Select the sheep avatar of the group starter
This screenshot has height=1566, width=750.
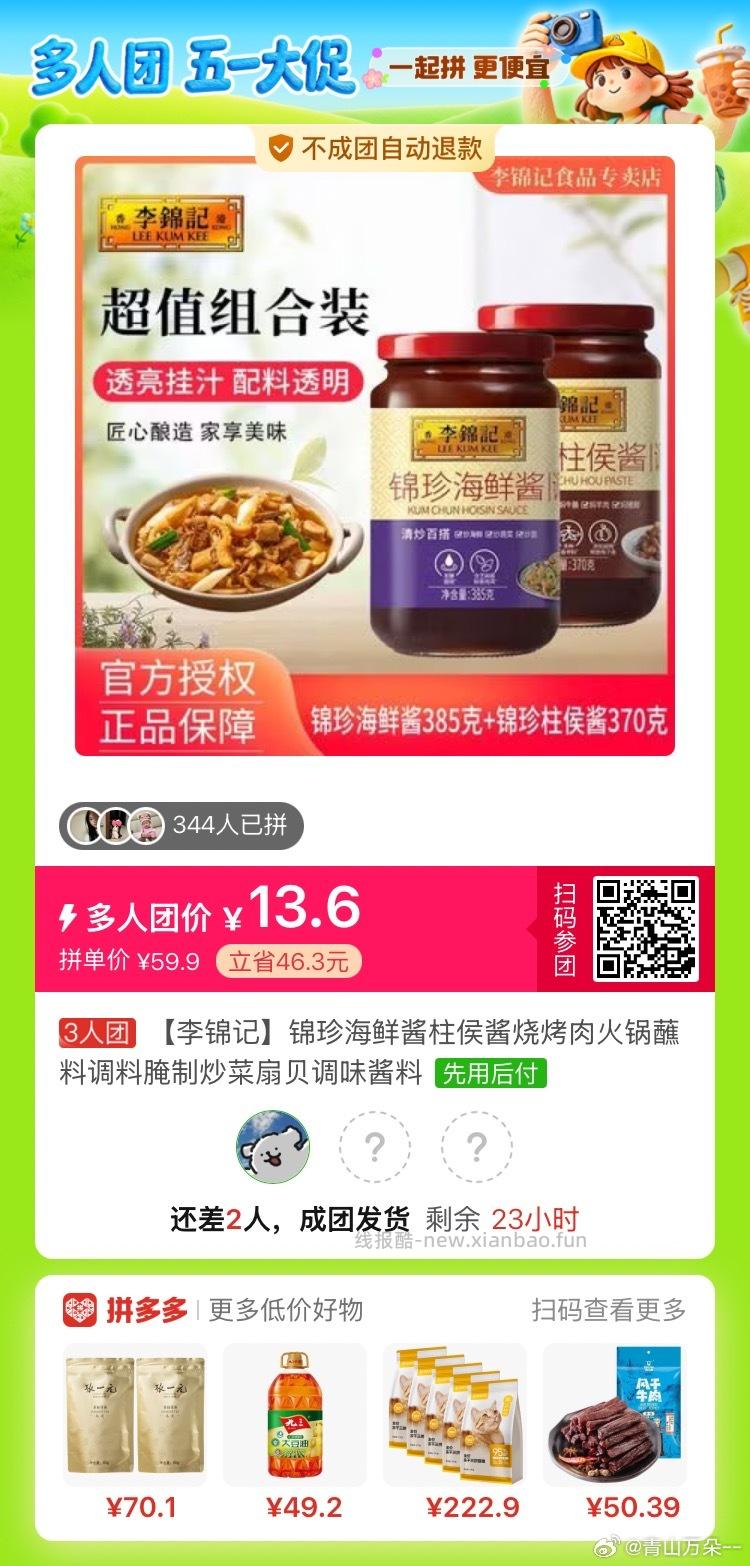pos(272,1148)
